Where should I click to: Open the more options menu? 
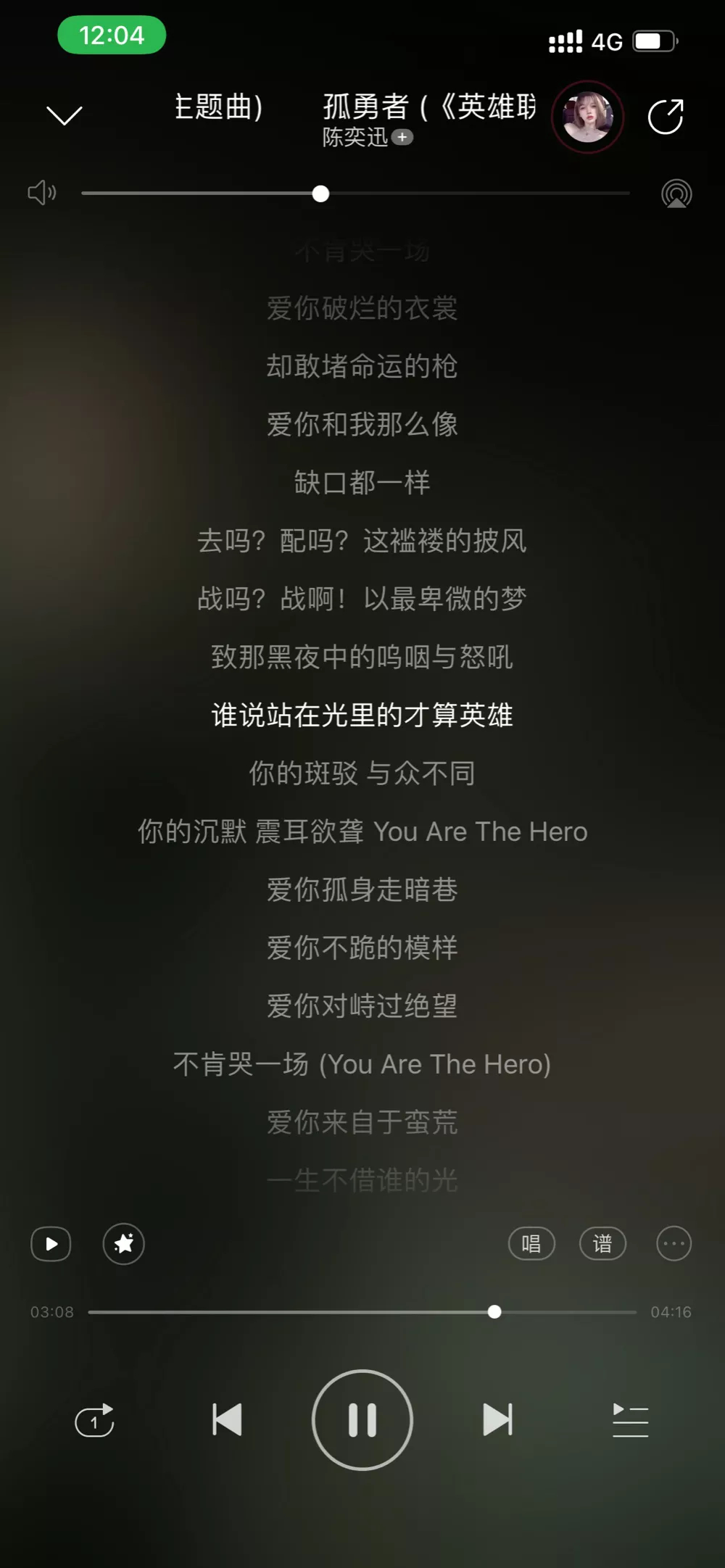(x=674, y=1244)
